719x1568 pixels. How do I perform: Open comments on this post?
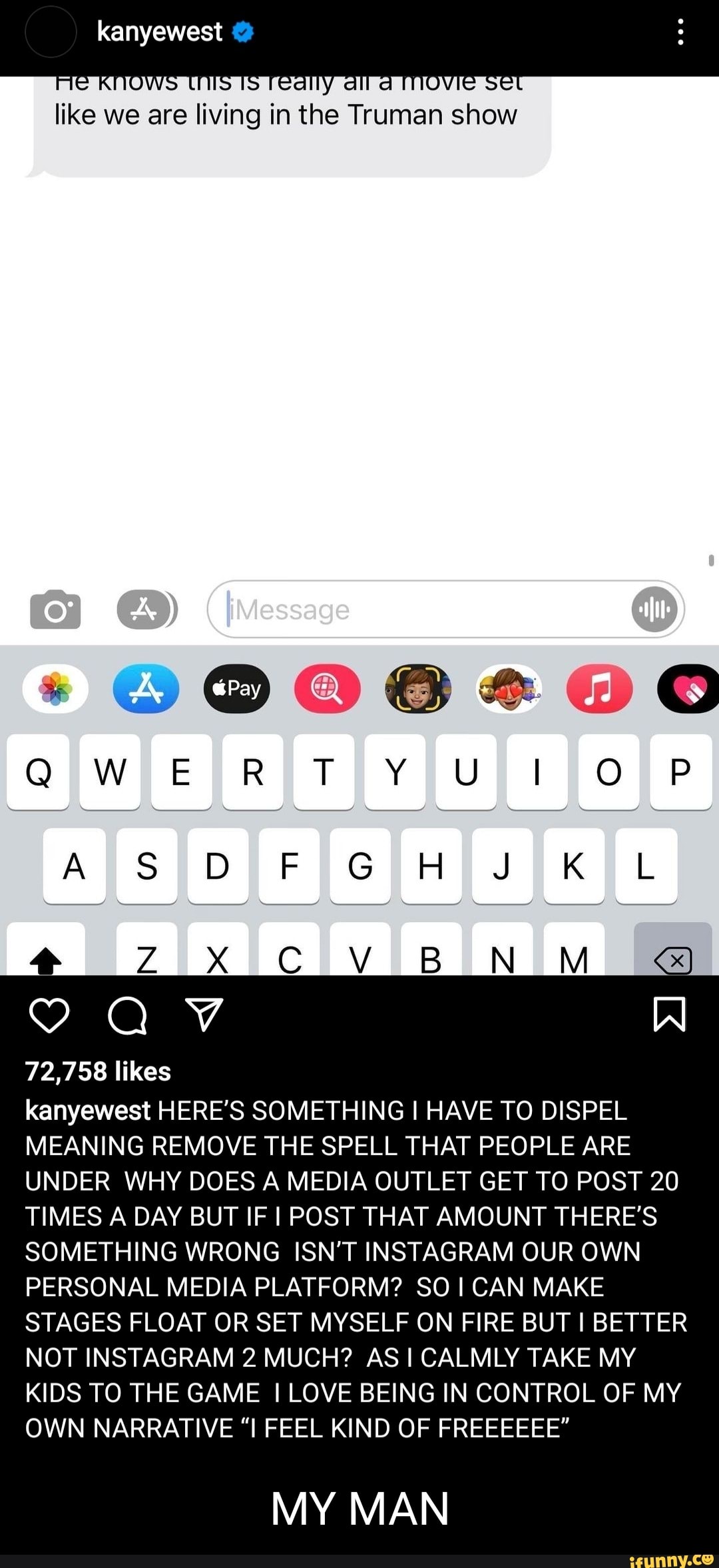tap(126, 1016)
